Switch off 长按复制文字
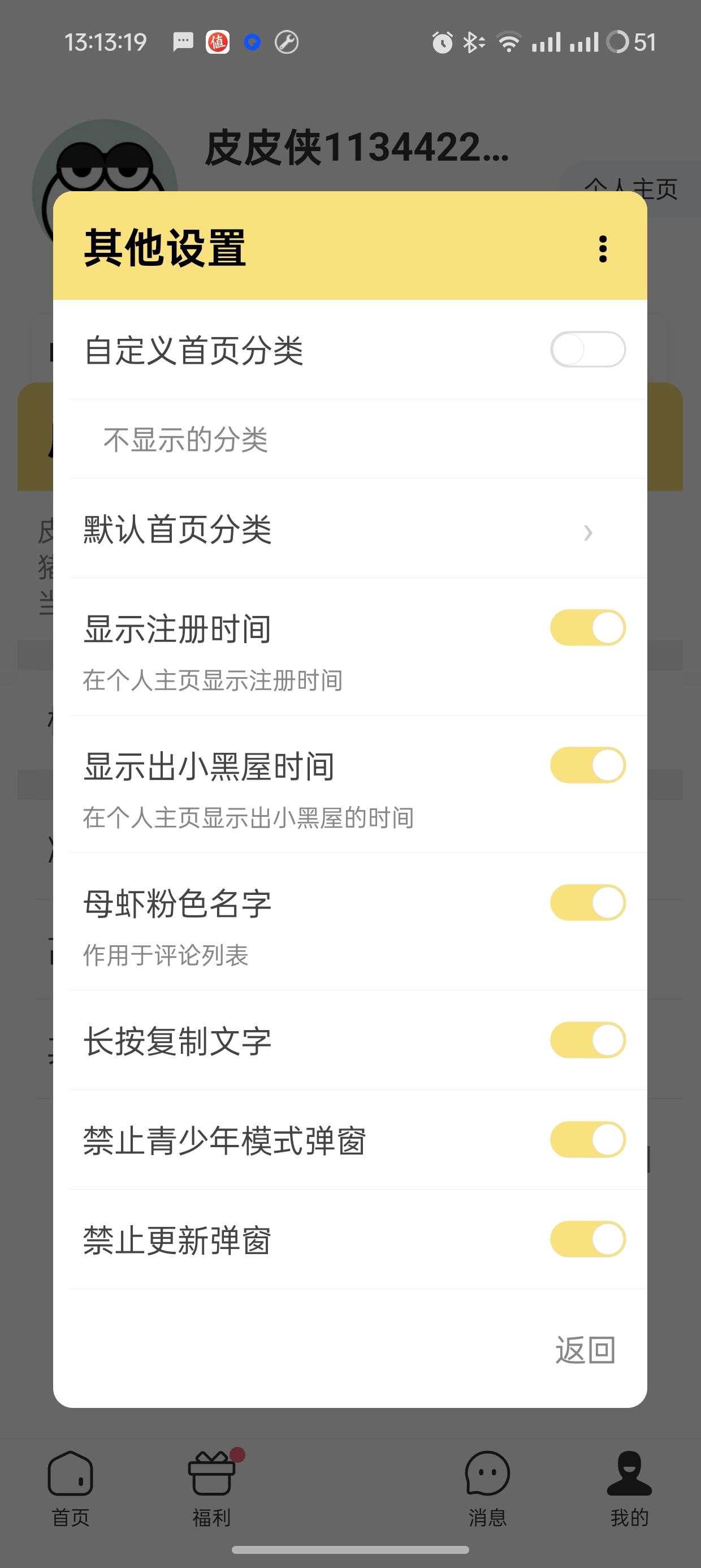701x1568 pixels. click(x=588, y=1040)
